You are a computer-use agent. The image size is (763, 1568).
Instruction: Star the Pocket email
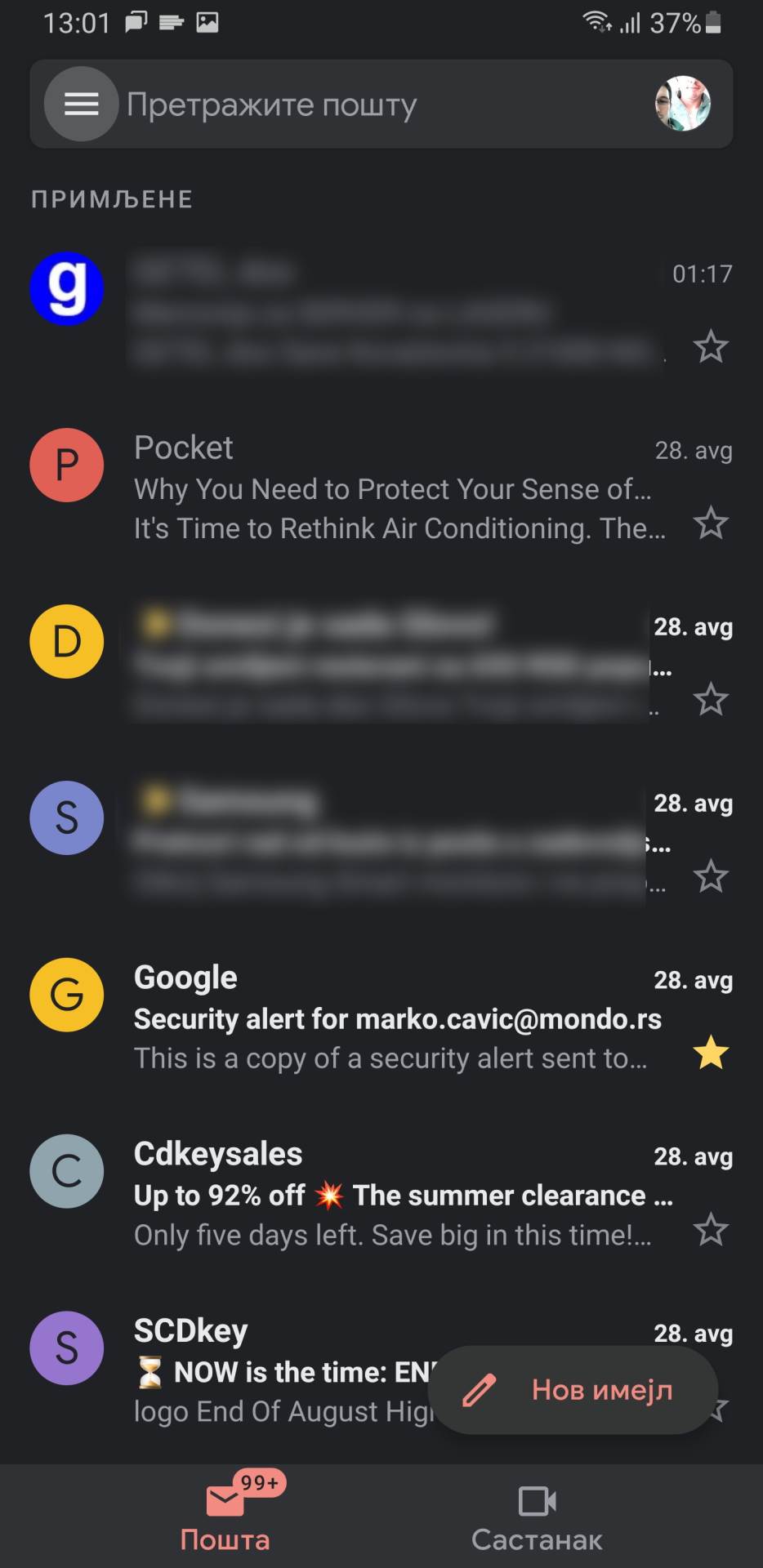(x=711, y=523)
